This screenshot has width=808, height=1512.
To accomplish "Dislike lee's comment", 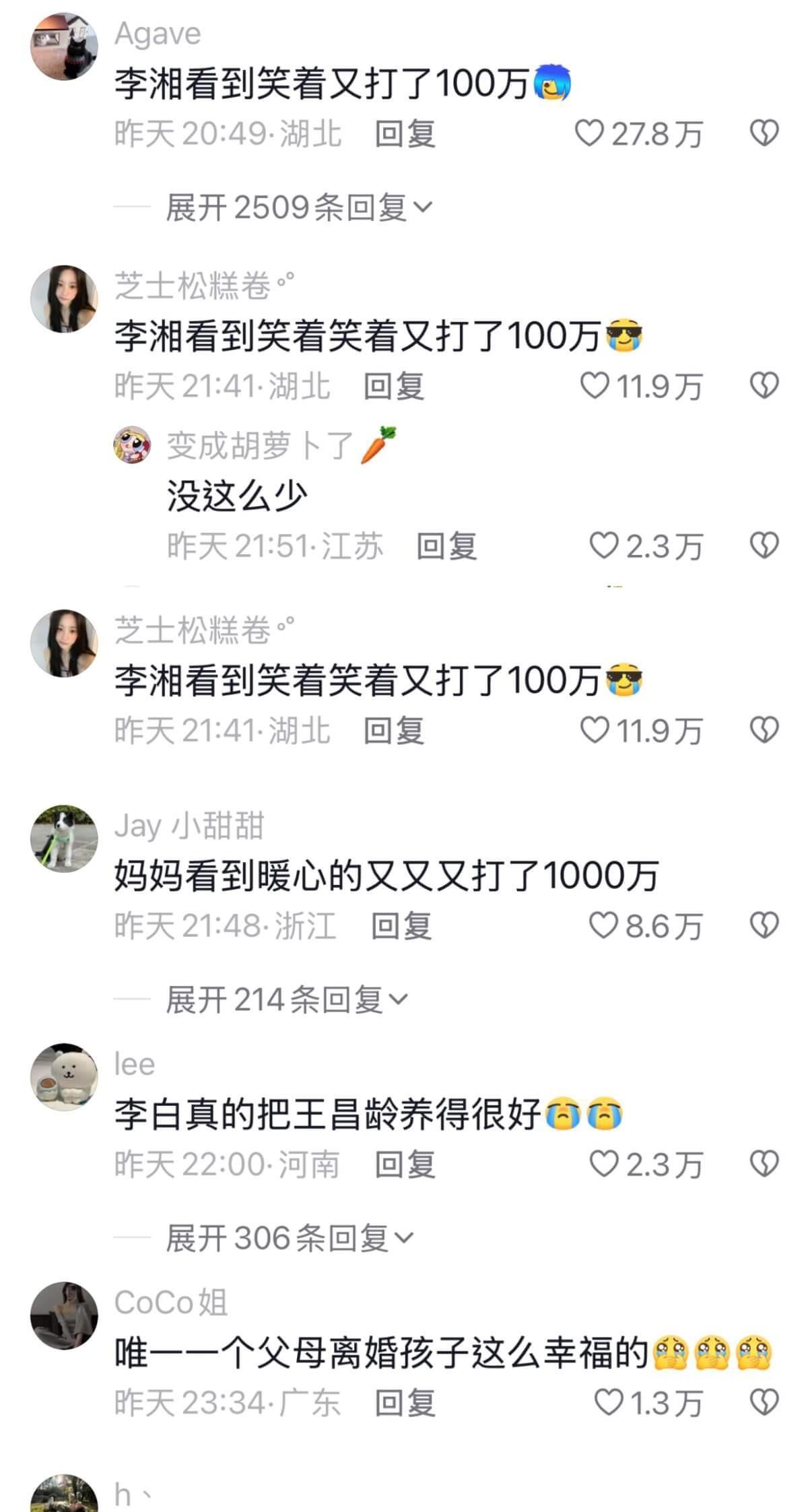I will pos(764,1164).
